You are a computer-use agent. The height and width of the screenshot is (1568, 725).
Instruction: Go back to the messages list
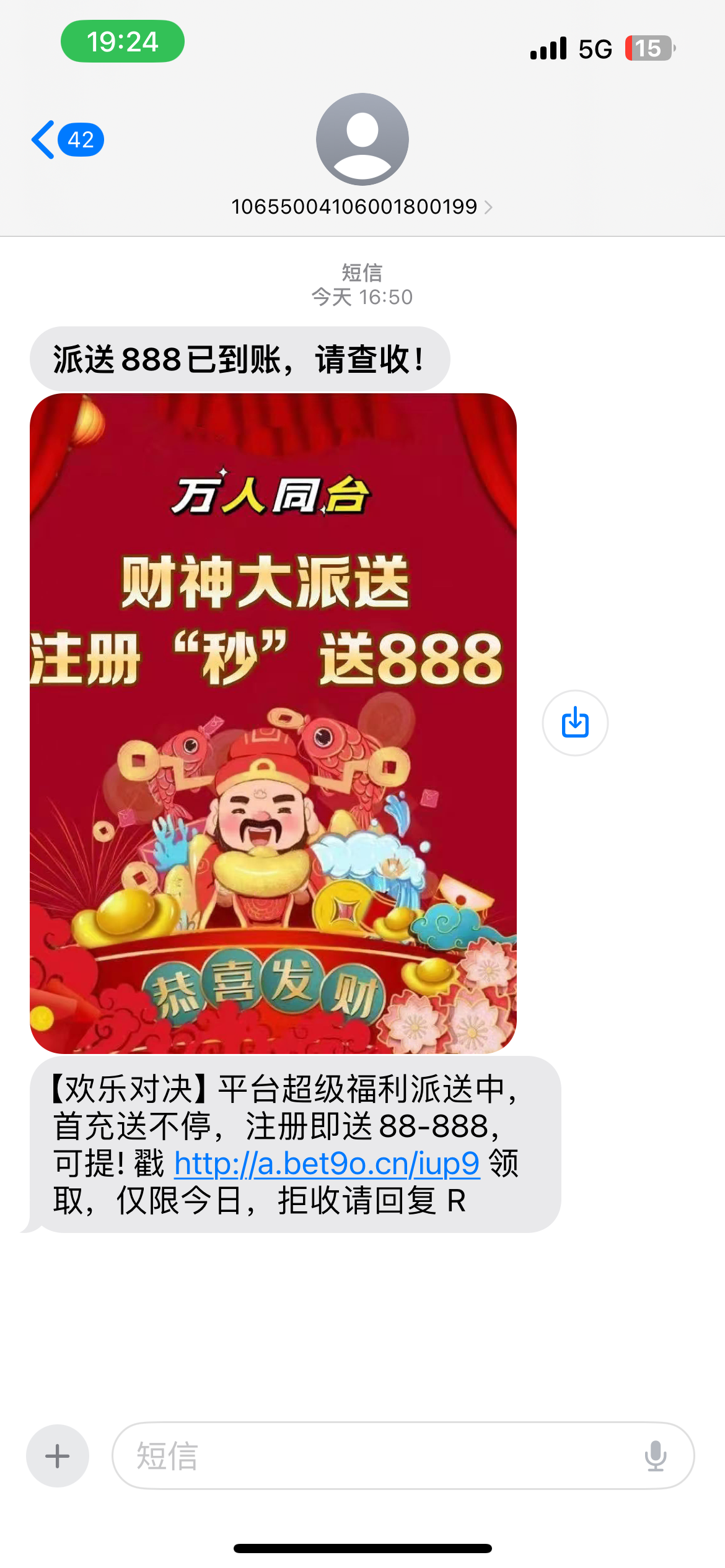pyautogui.click(x=65, y=140)
